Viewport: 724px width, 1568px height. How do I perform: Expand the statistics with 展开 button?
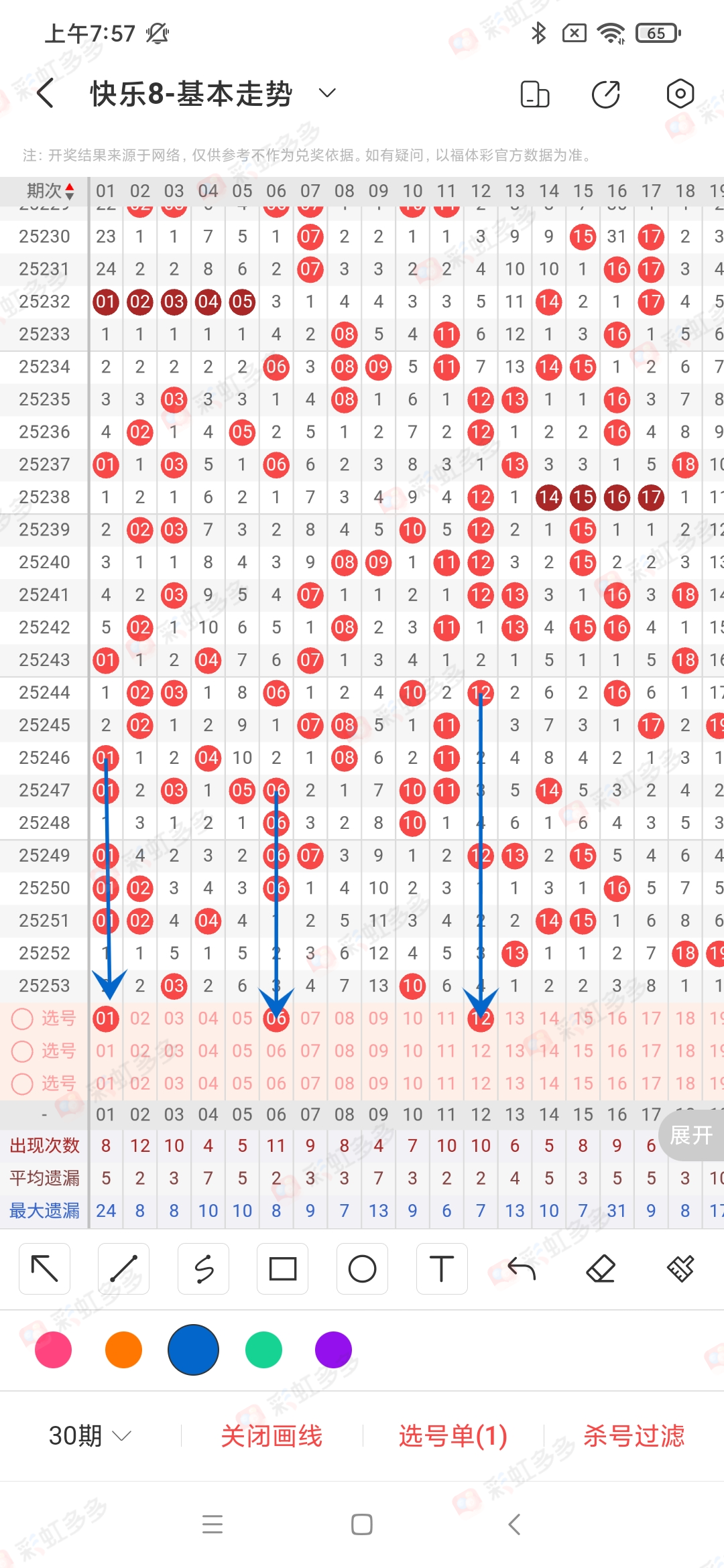click(x=691, y=1135)
